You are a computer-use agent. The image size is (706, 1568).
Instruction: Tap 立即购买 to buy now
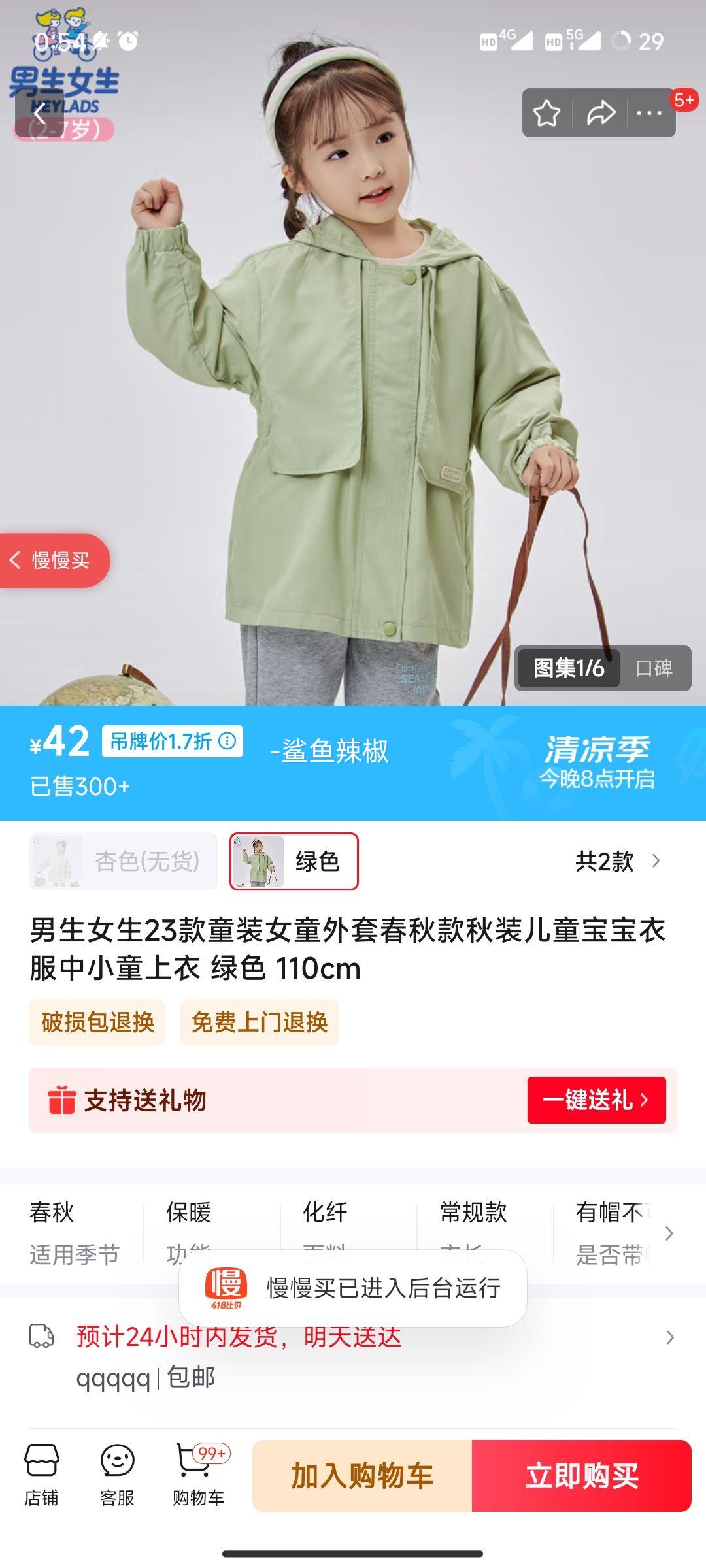pyautogui.click(x=581, y=1476)
